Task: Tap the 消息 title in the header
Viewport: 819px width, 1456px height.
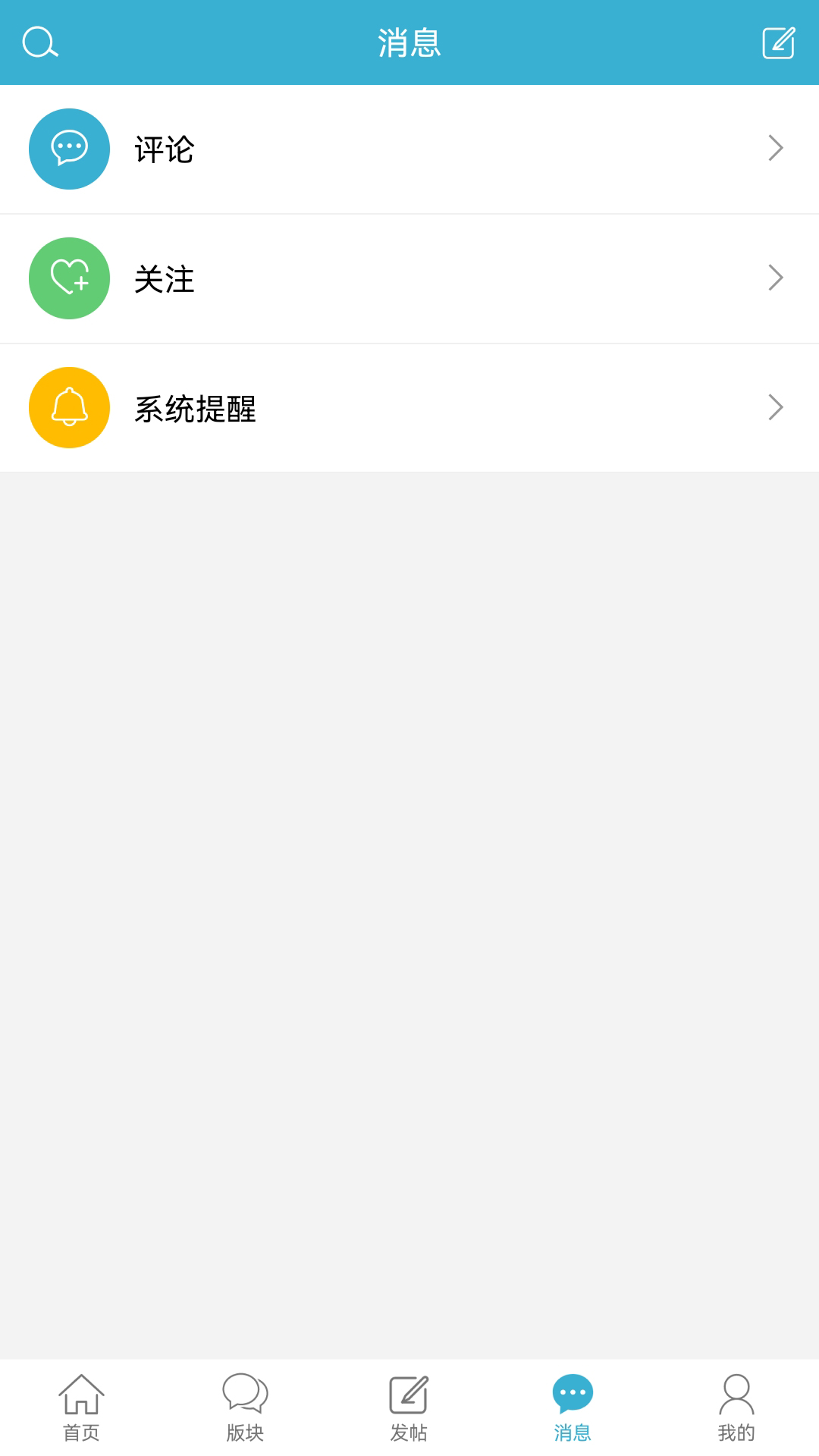Action: [409, 43]
